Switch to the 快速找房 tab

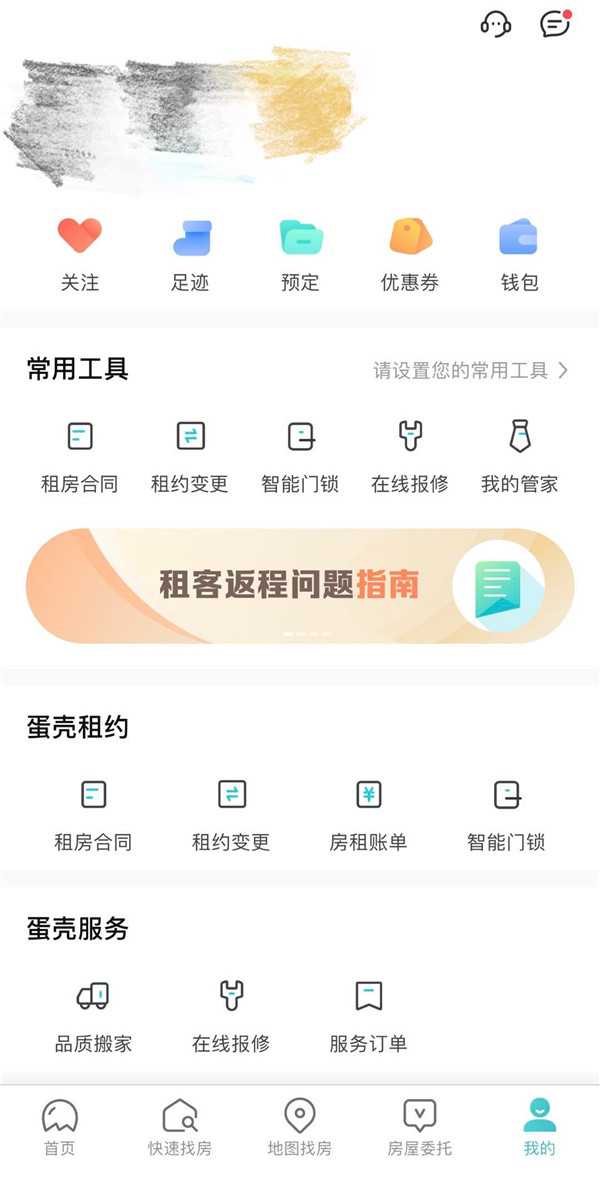[180, 1127]
